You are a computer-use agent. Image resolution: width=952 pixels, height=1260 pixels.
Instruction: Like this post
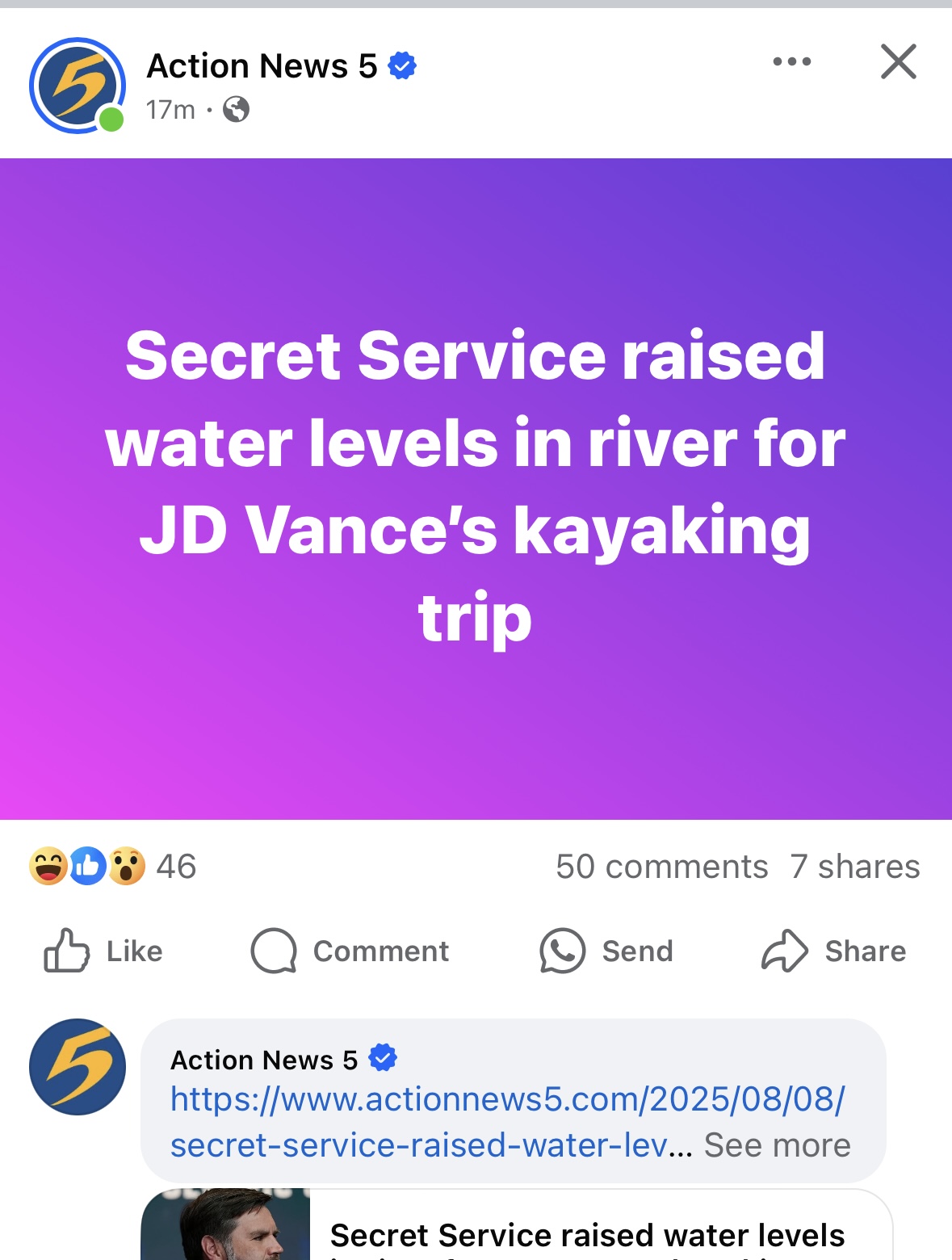[103, 951]
